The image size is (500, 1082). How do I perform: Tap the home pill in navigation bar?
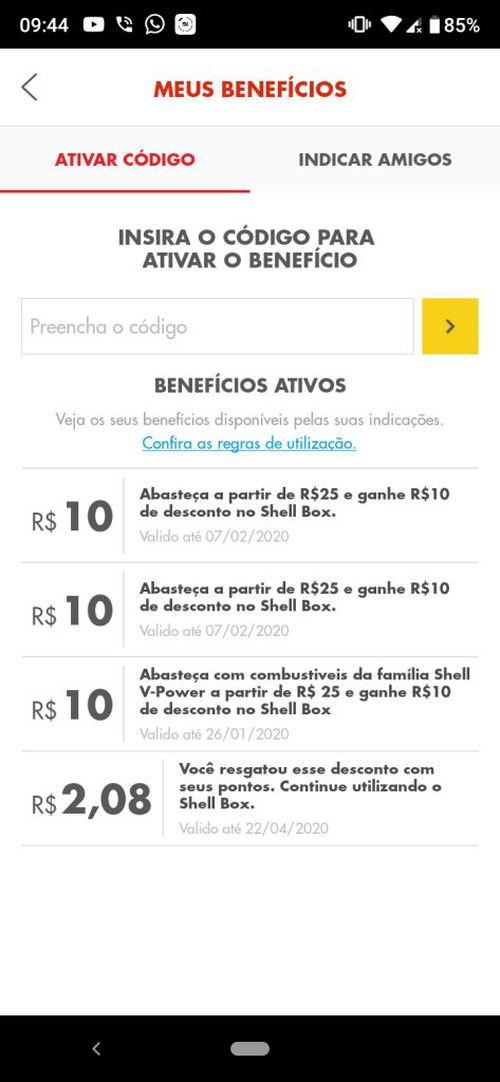(250, 1049)
